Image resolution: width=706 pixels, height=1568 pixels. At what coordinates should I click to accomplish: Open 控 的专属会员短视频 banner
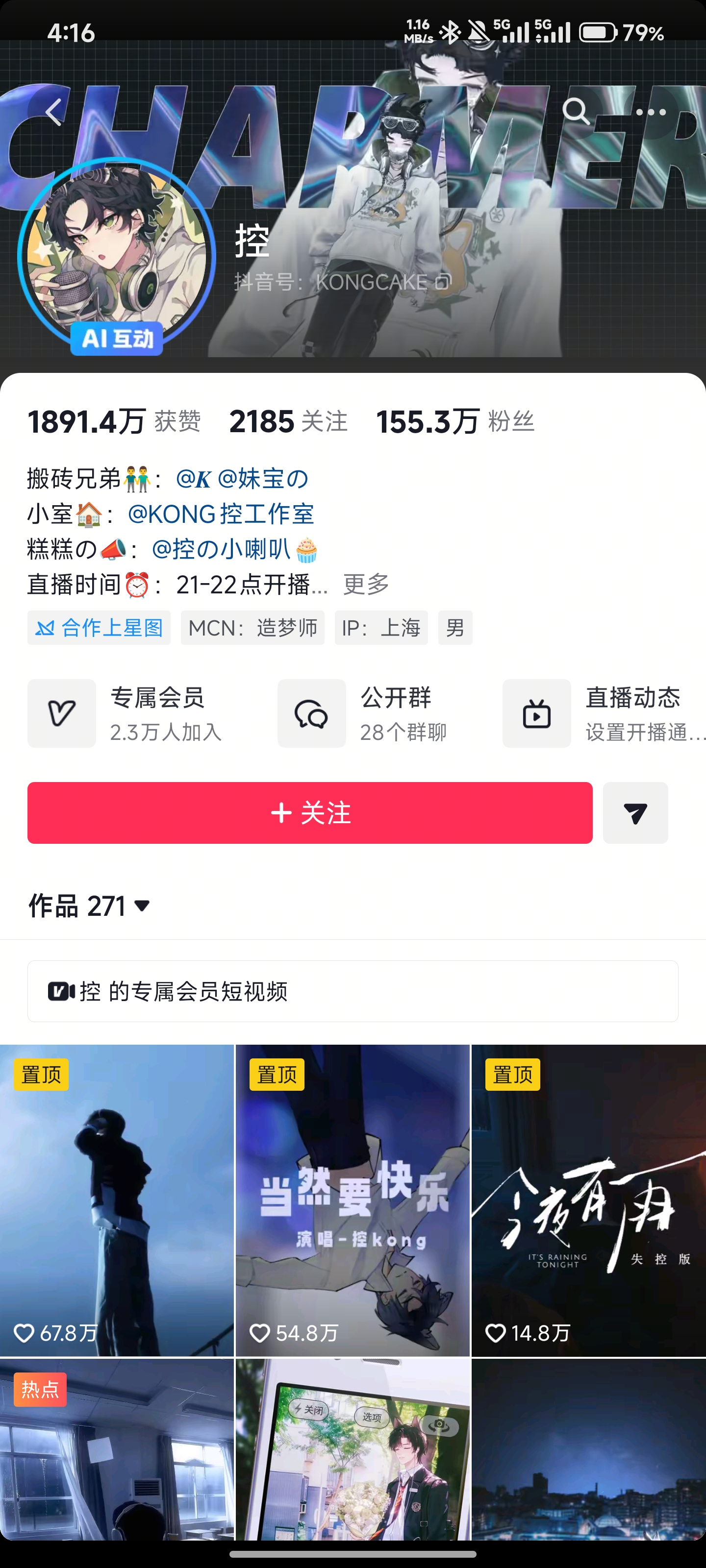(x=353, y=991)
